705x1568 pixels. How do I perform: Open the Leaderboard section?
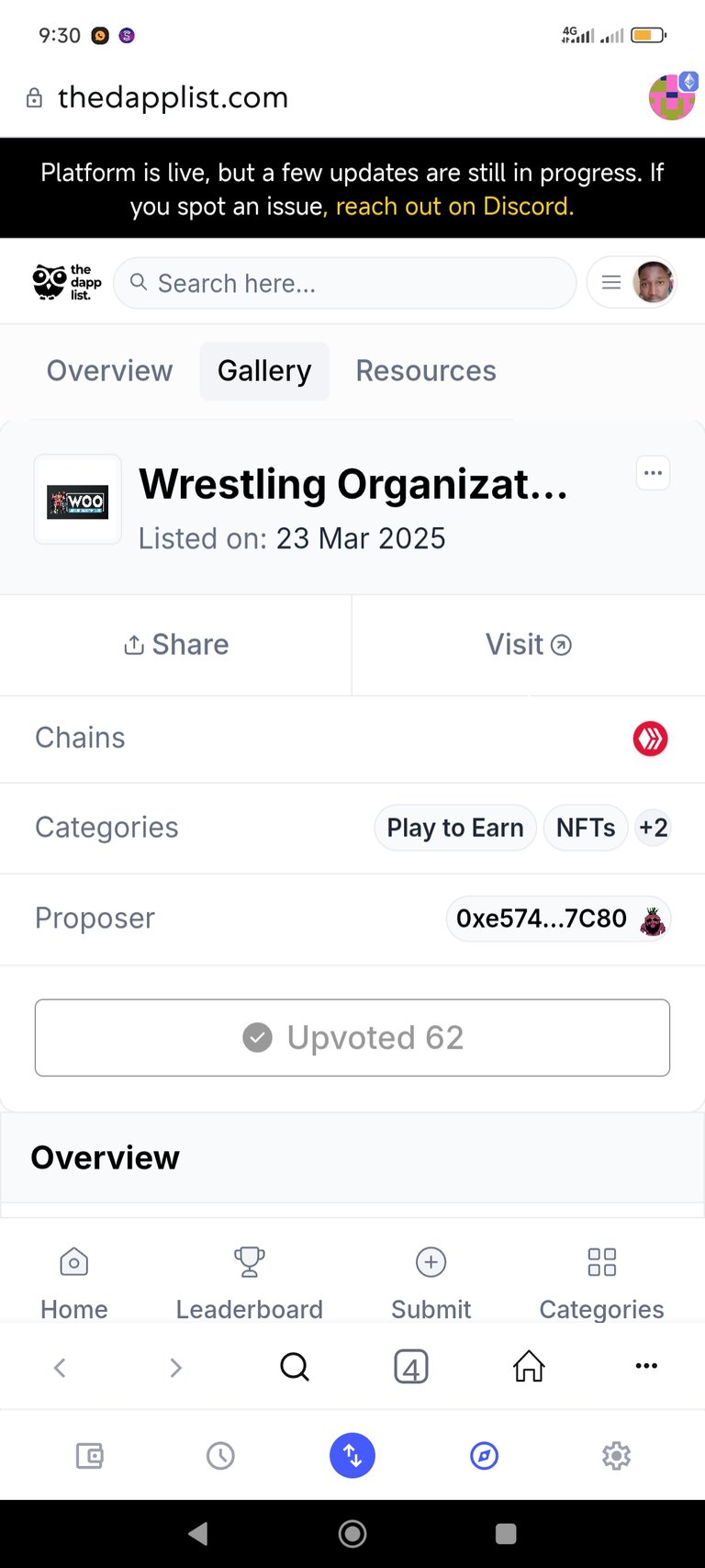coord(250,1282)
